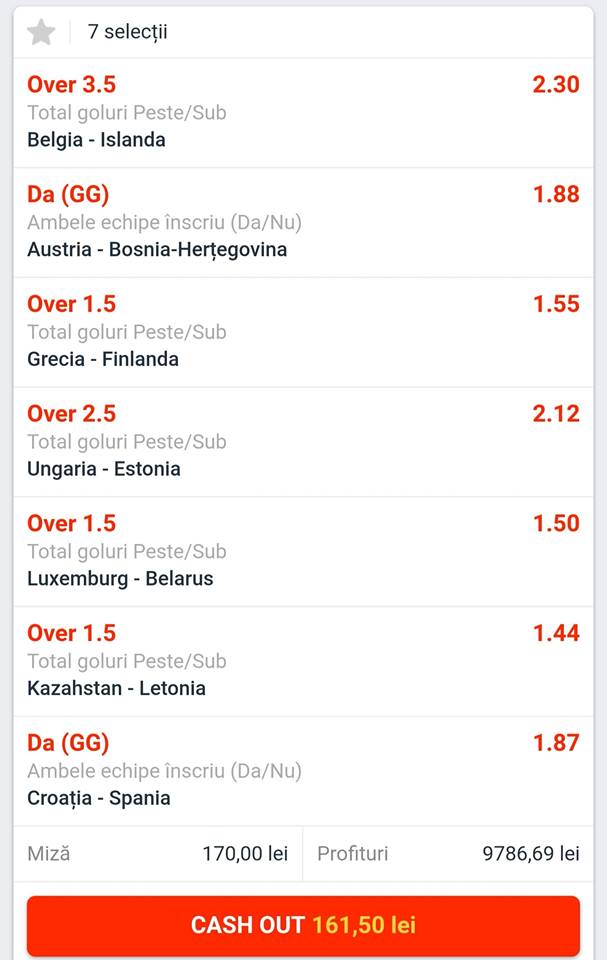The height and width of the screenshot is (960, 607).
Task: Open the Austria - Bosnia-Herțegovina selection
Action: pos(303,222)
